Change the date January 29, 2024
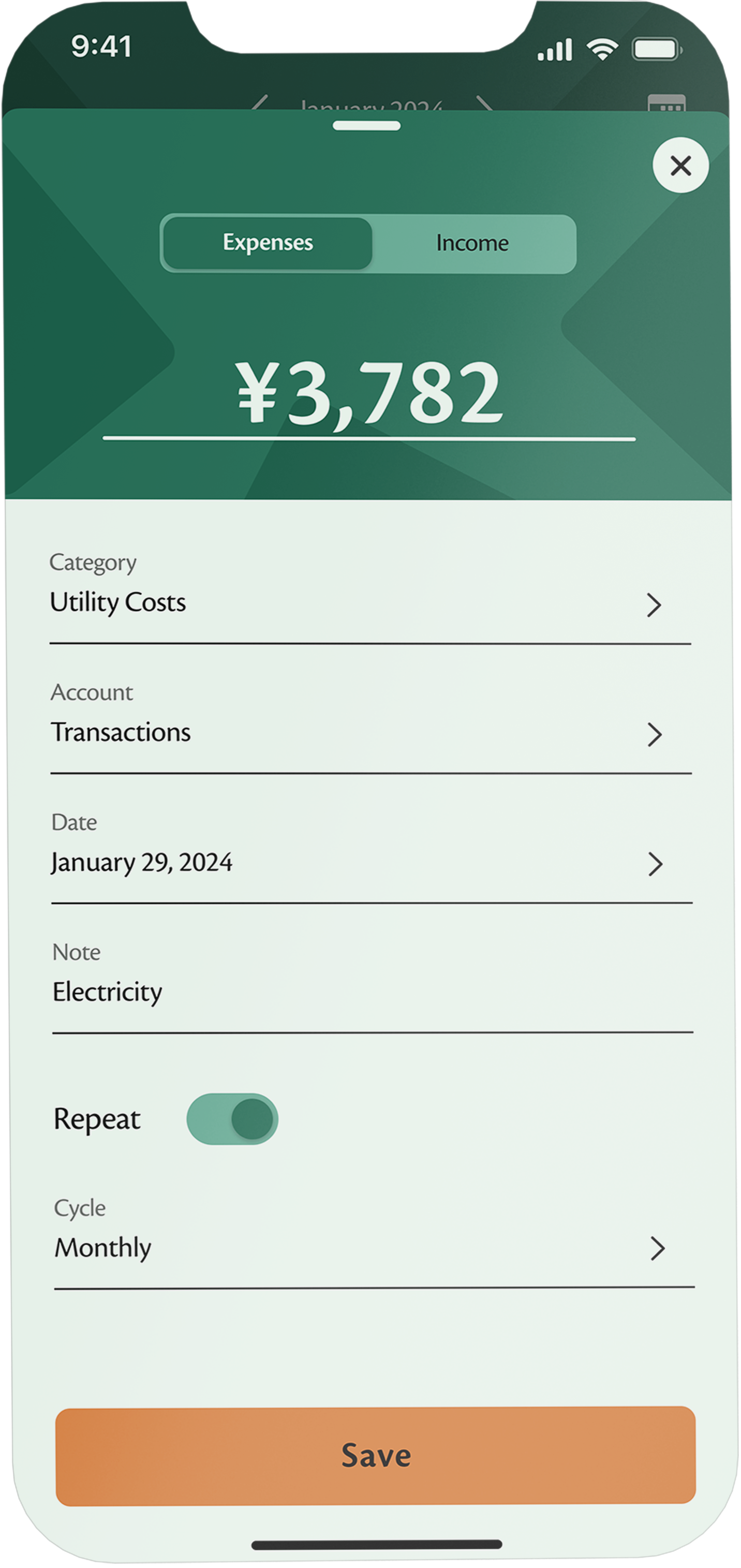 141,863
